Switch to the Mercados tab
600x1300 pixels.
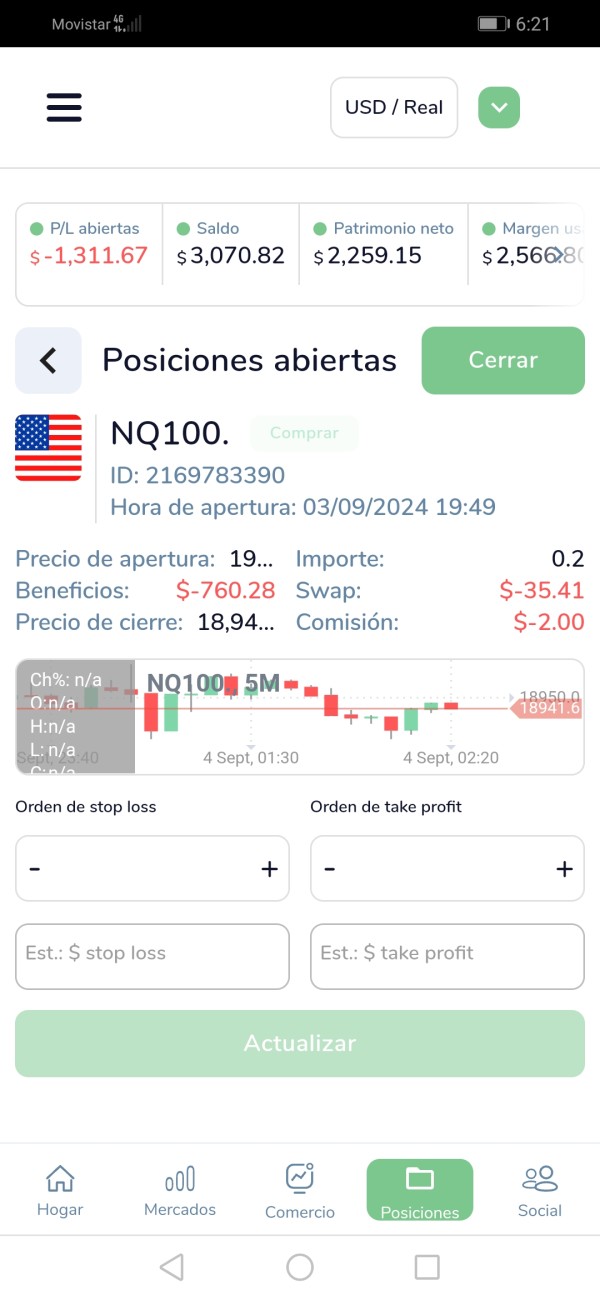click(180, 1190)
